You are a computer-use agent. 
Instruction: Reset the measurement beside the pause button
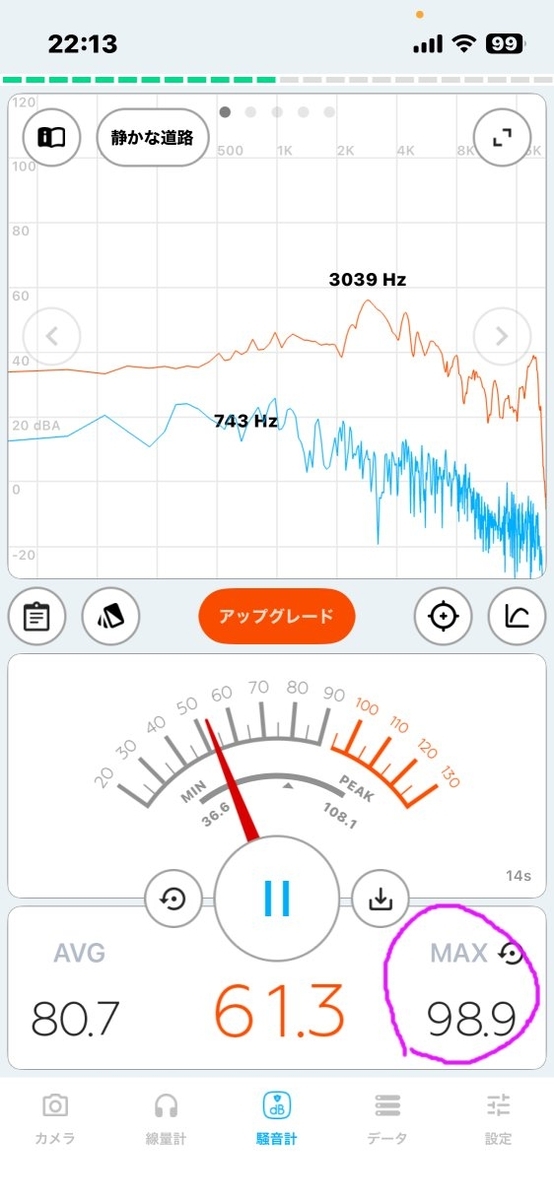(x=174, y=899)
